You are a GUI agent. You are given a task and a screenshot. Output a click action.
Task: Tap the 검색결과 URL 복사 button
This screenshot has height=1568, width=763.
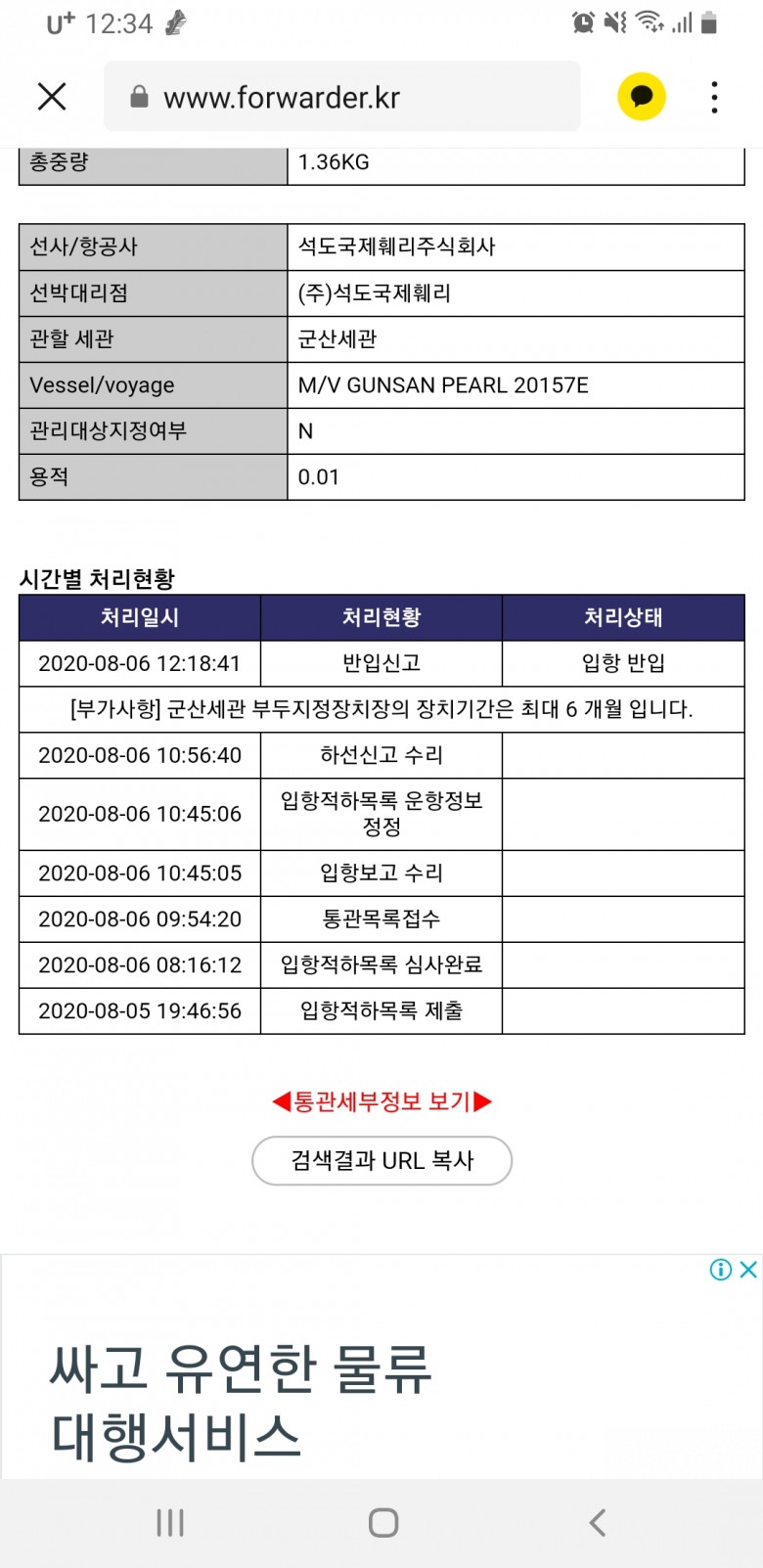click(381, 1160)
